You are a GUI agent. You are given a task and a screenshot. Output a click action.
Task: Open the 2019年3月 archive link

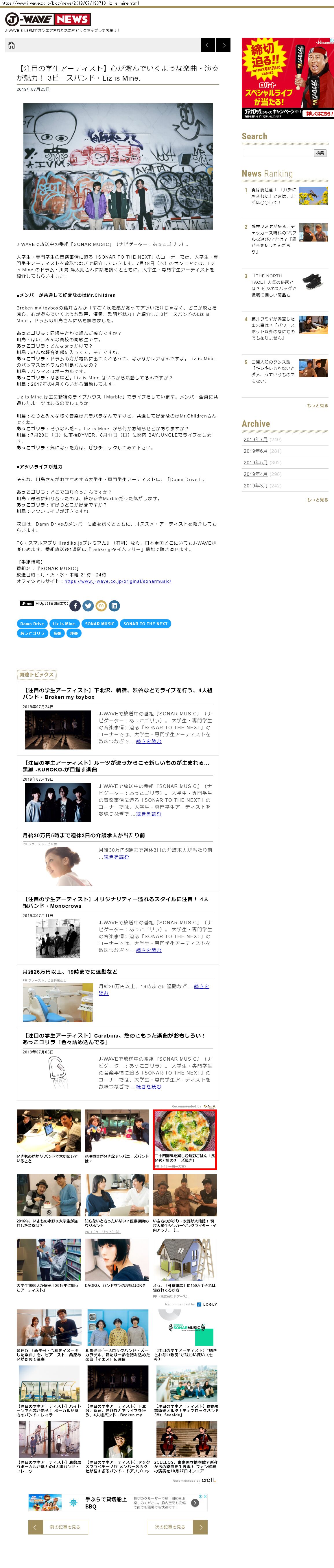click(x=255, y=486)
